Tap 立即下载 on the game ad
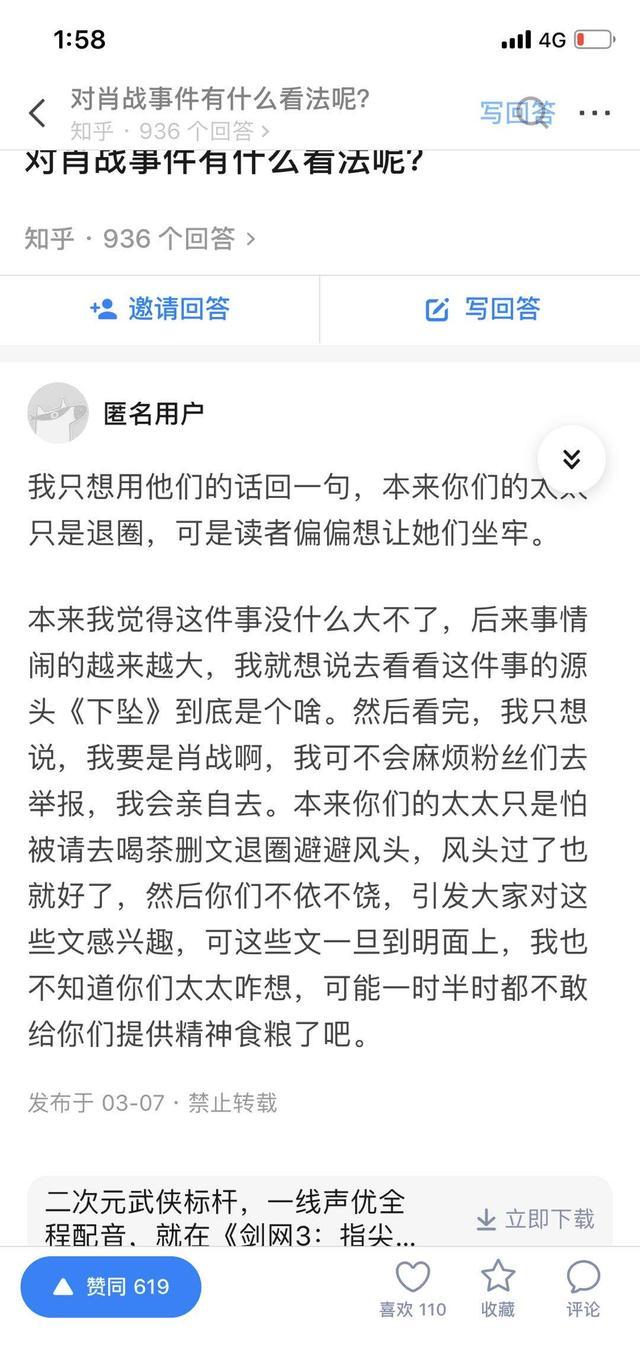 click(x=535, y=1218)
